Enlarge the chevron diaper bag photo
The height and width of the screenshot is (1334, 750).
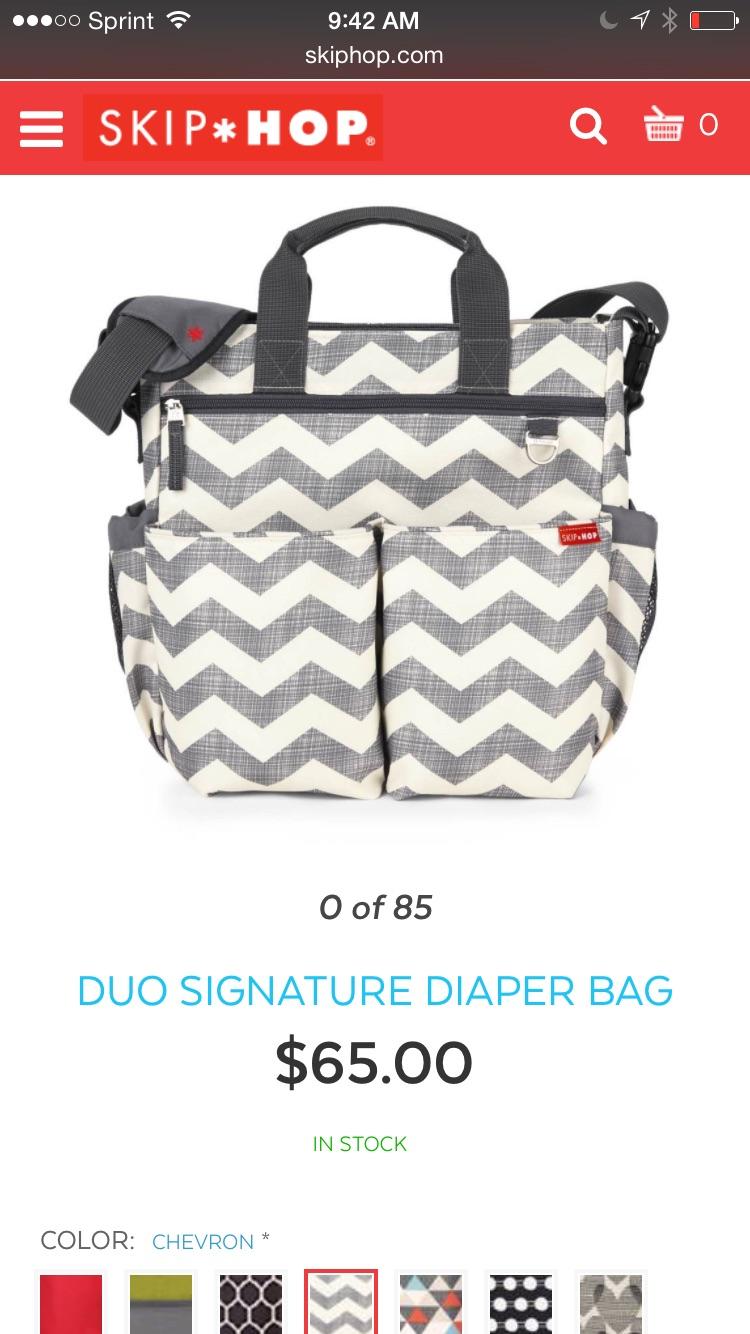coord(375,510)
